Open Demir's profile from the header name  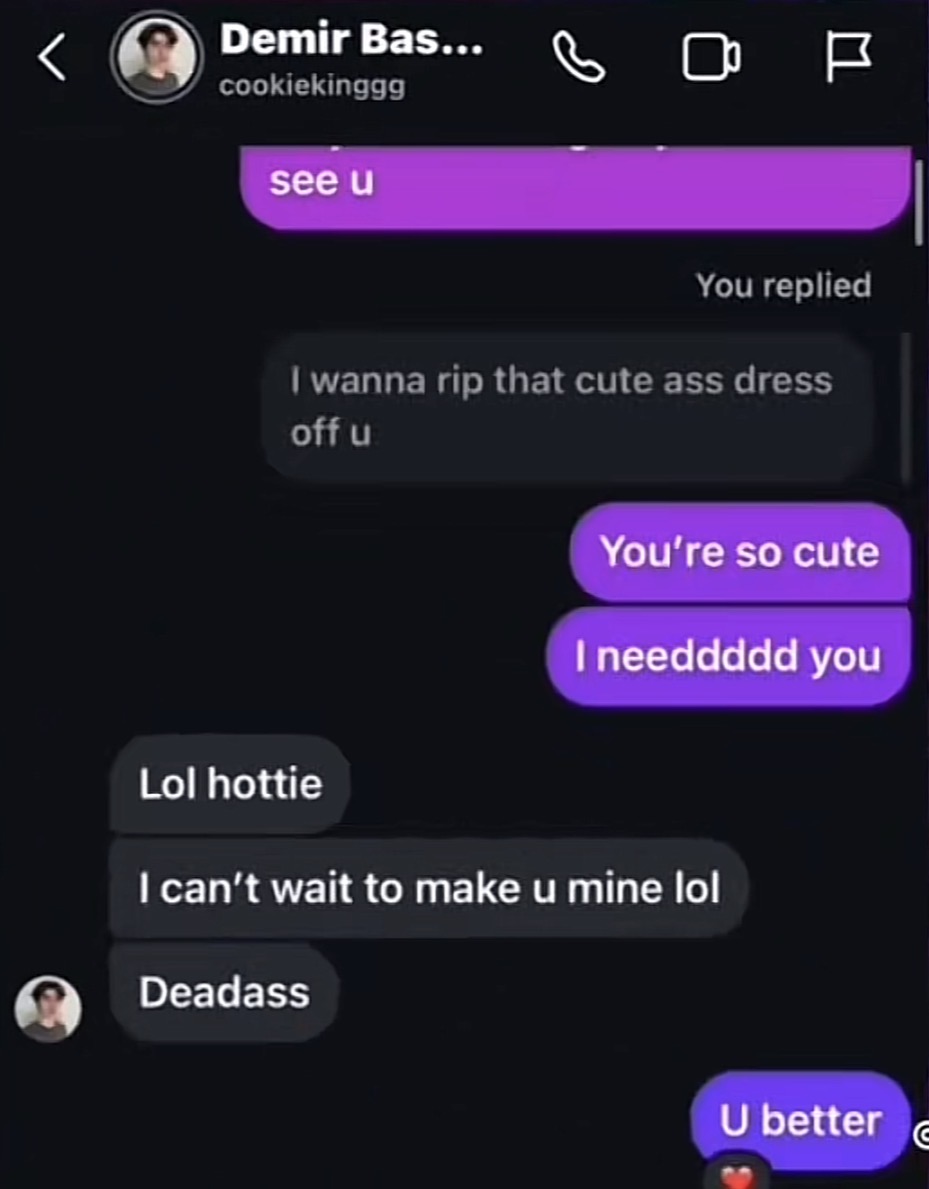click(x=350, y=42)
